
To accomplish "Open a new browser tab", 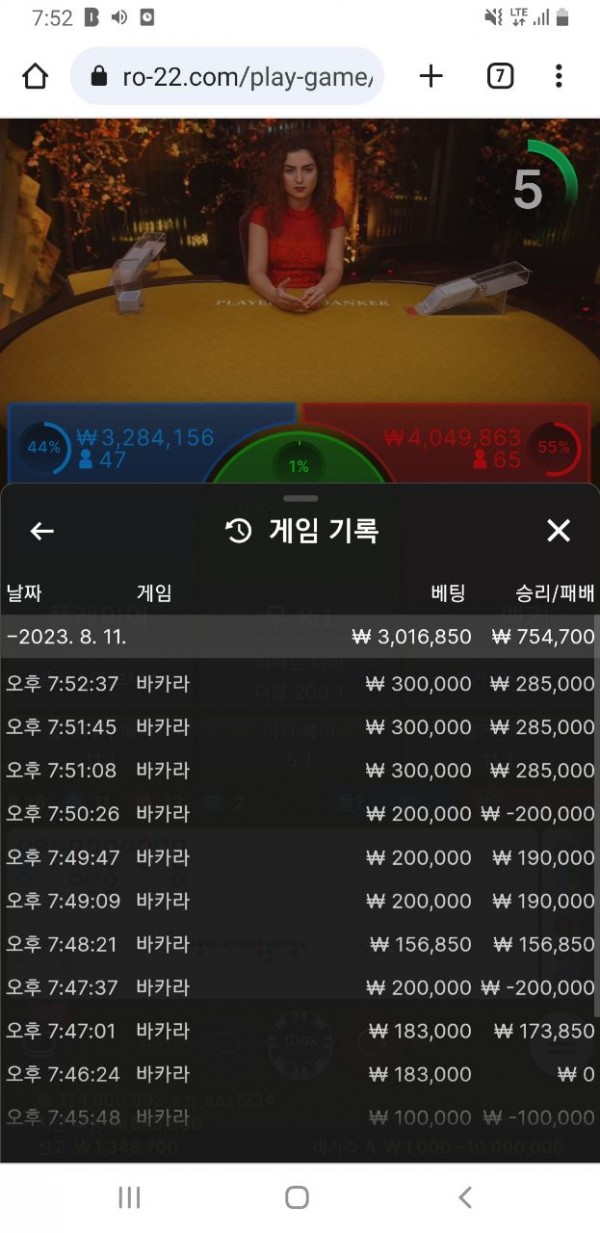I will click(430, 76).
